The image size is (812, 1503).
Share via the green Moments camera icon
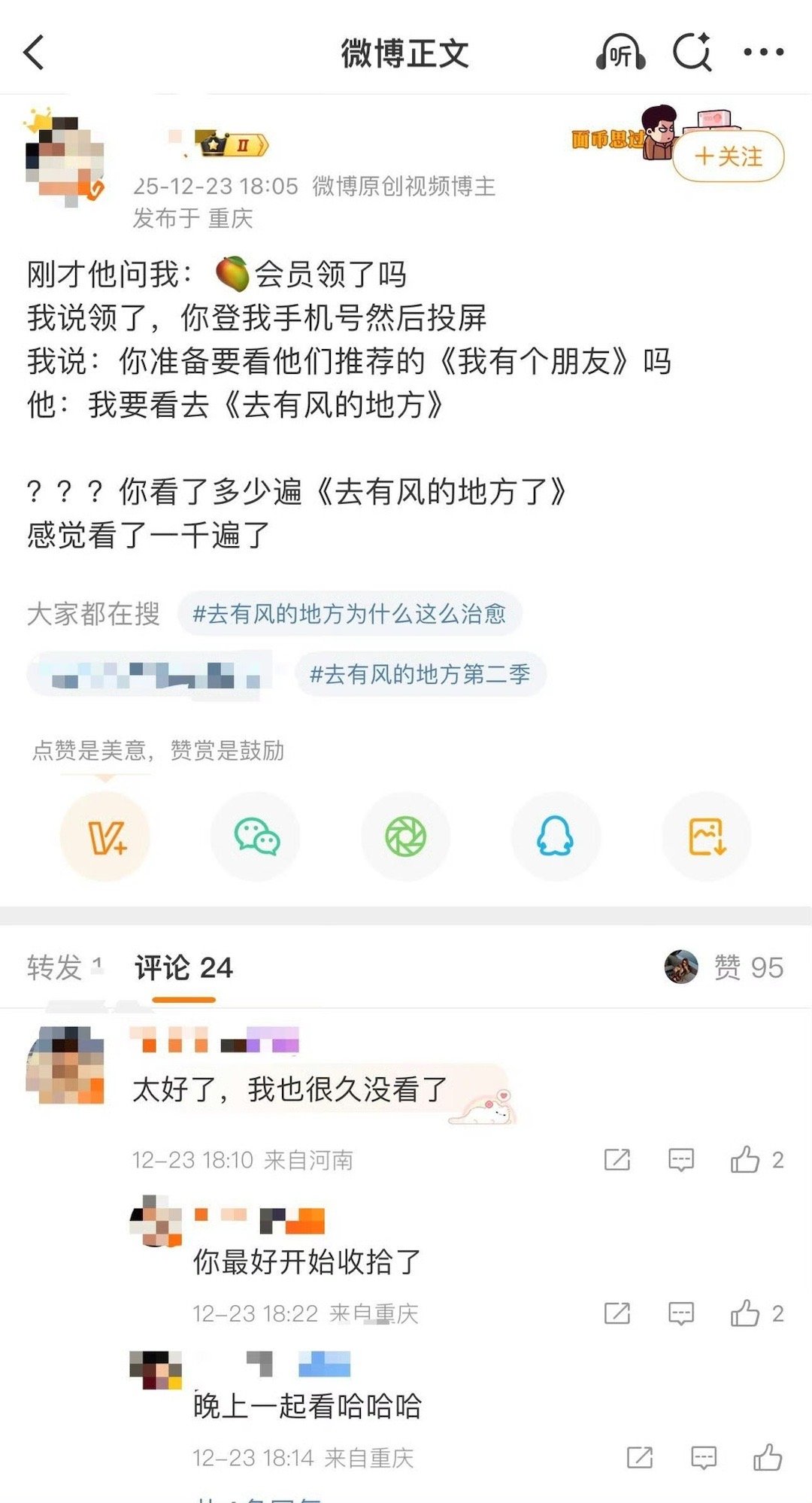pyautogui.click(x=406, y=836)
